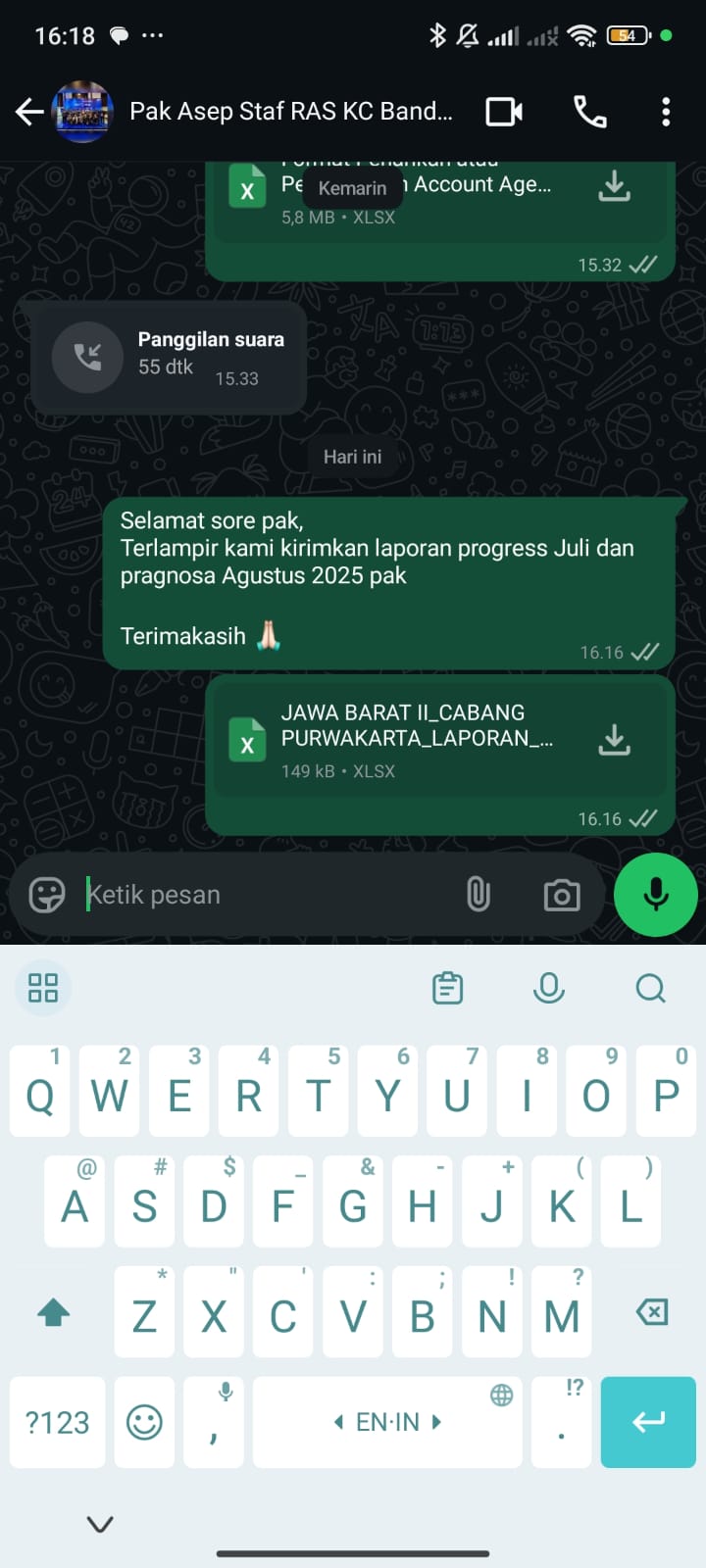706x1568 pixels.
Task: Hide the keyboard with the down chevron
Action: [x=100, y=1524]
